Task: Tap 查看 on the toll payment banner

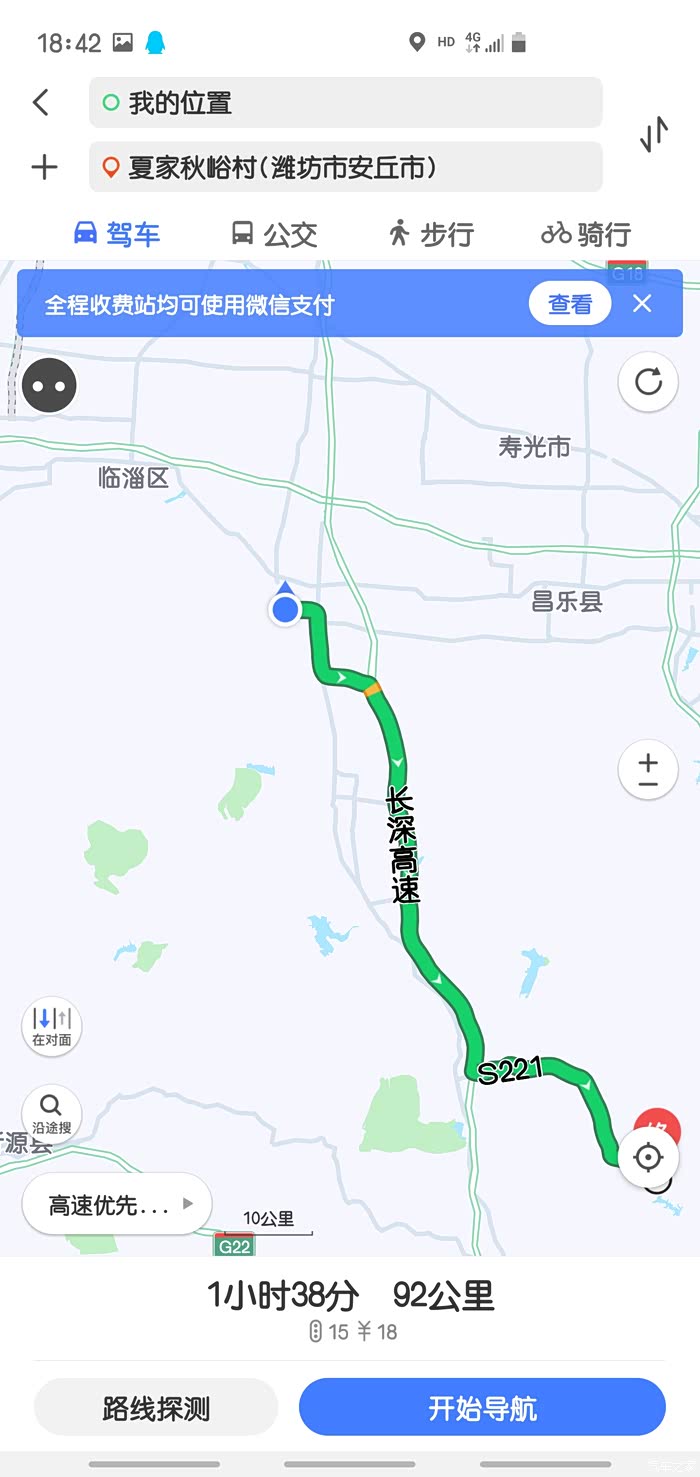Action: [570, 304]
